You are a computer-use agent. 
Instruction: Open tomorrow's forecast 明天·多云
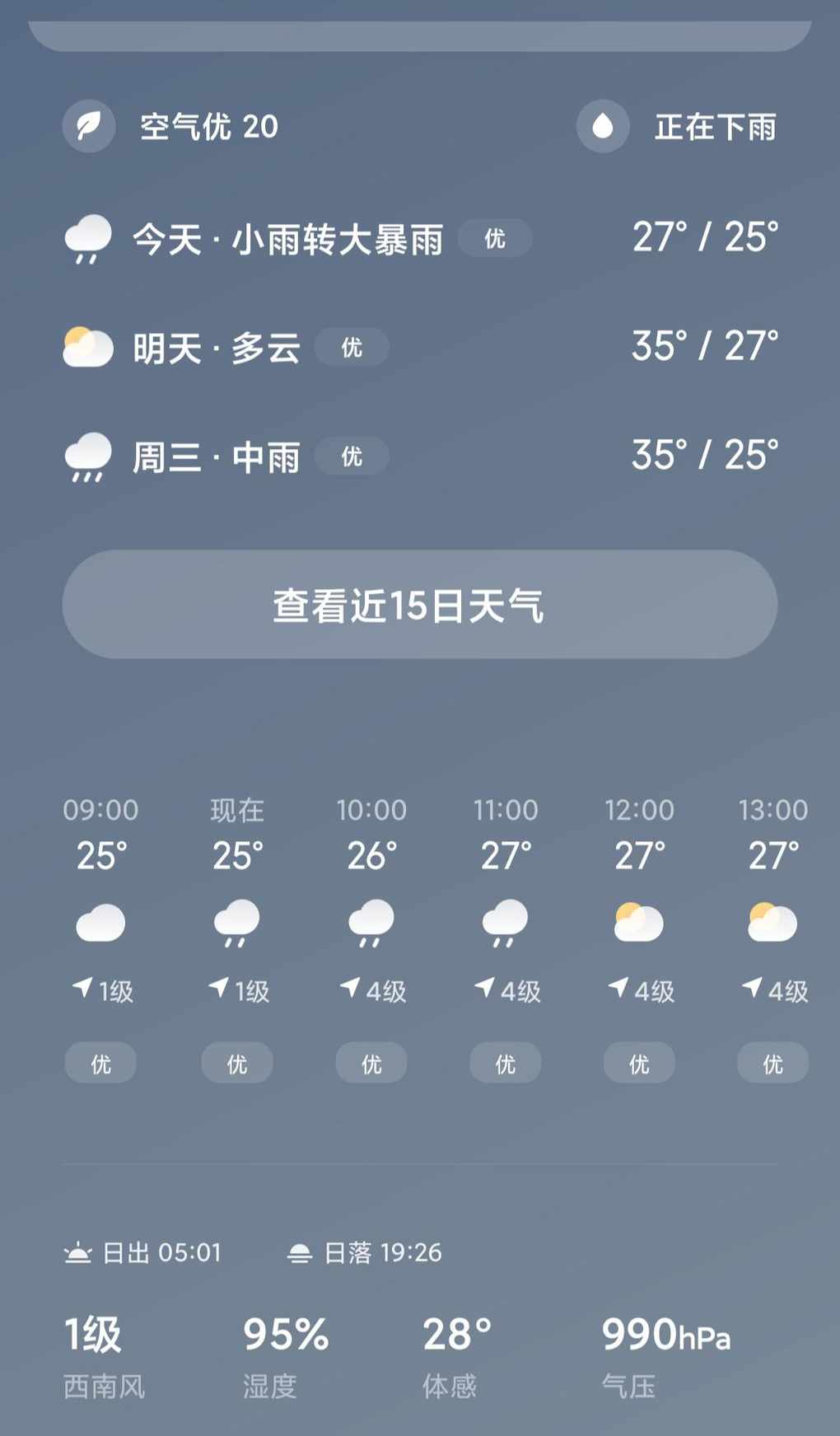coord(420,347)
